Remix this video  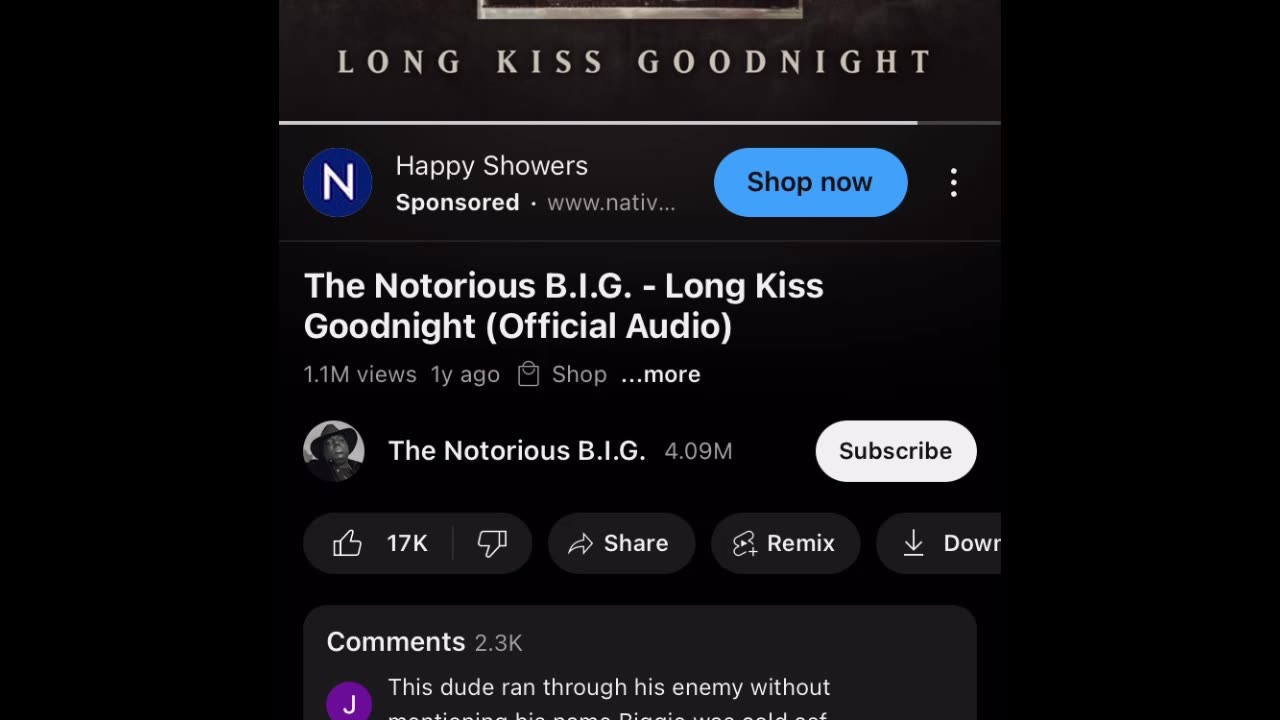pos(785,543)
